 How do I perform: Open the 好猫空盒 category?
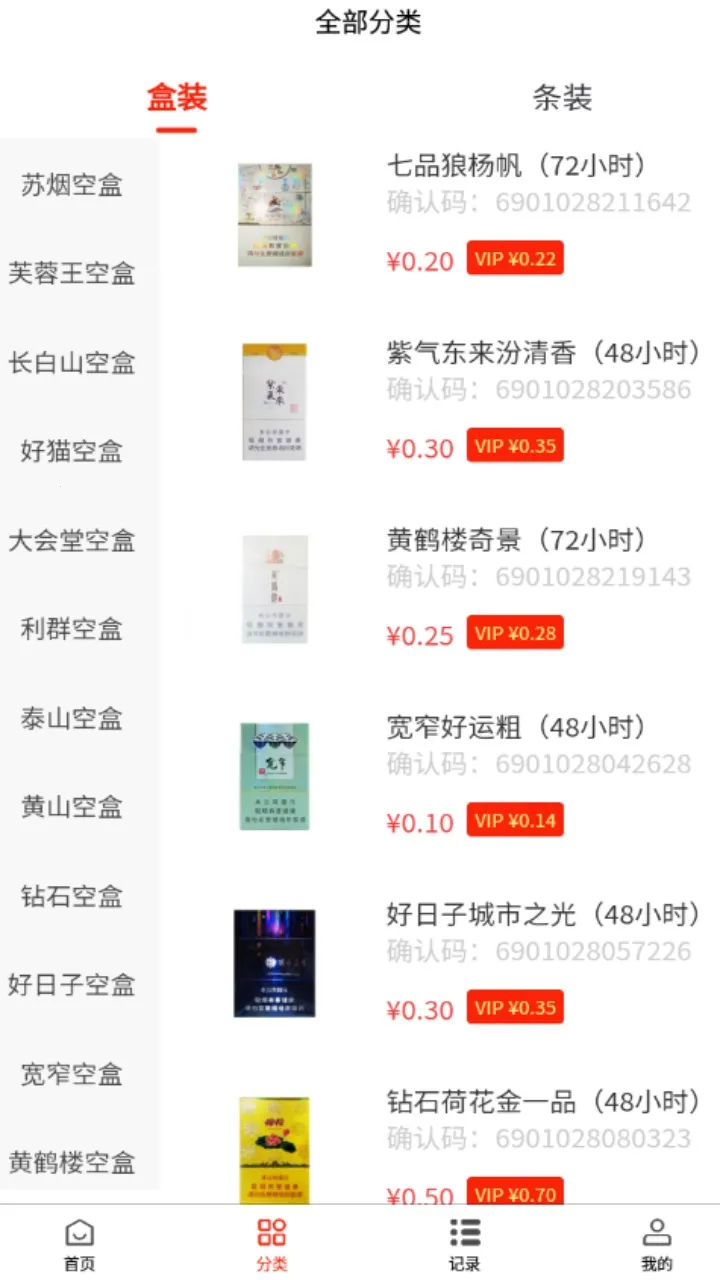pyautogui.click(x=72, y=451)
